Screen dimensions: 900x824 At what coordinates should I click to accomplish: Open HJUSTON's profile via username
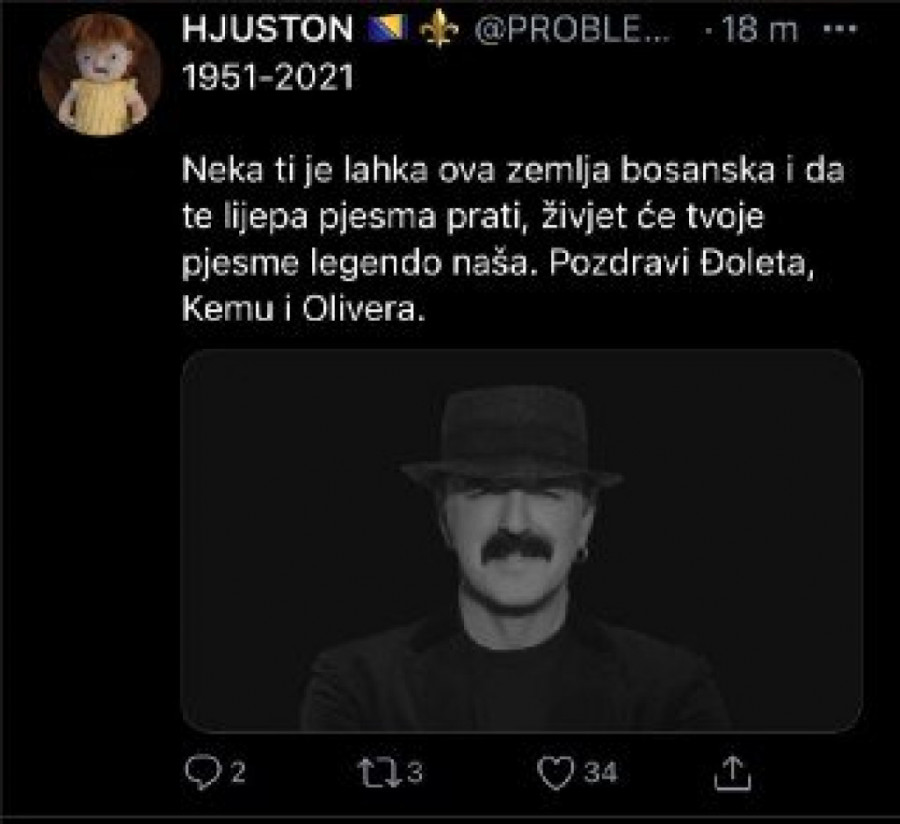[x=268, y=30]
